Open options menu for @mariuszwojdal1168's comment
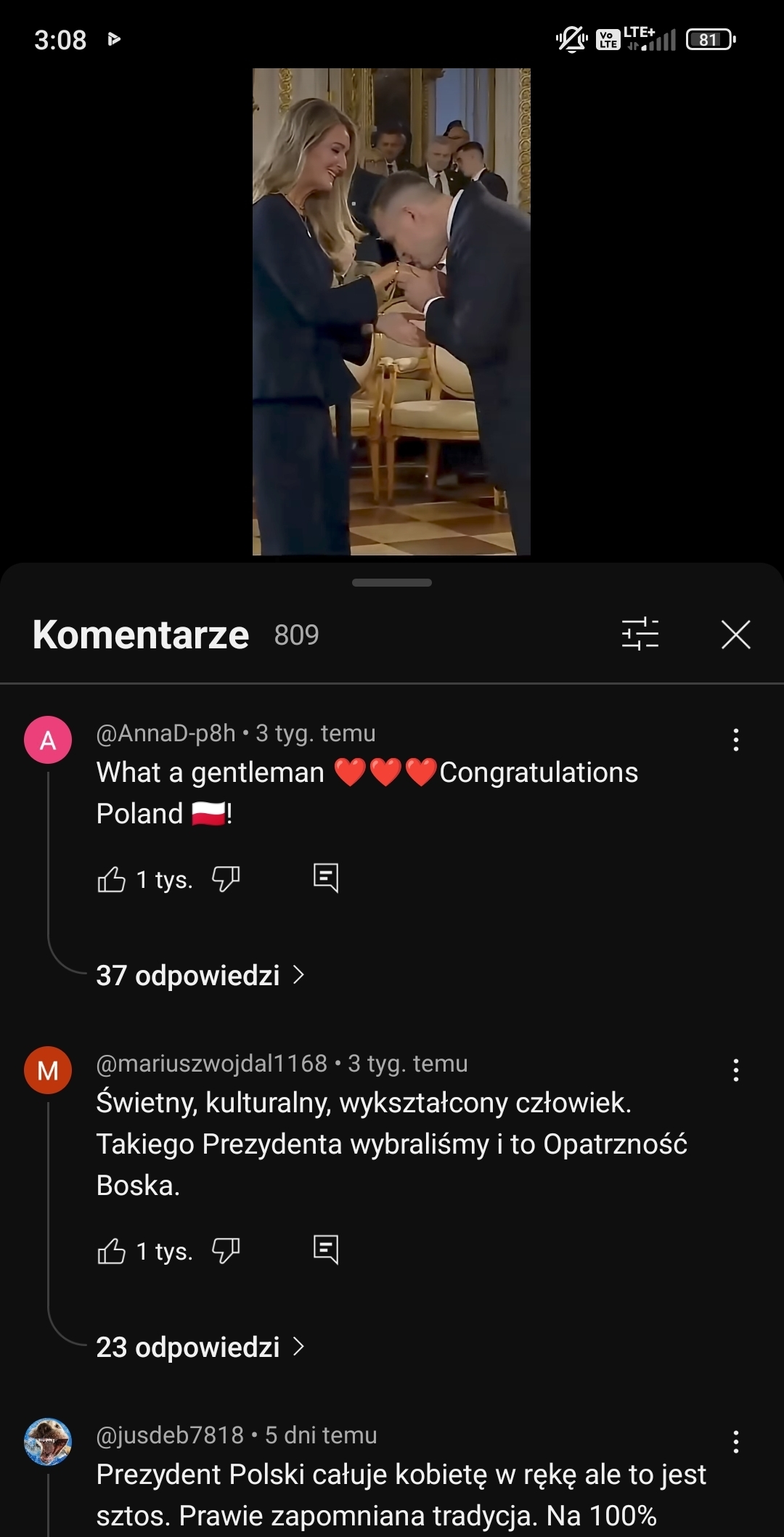784x1537 pixels. pos(735,1070)
